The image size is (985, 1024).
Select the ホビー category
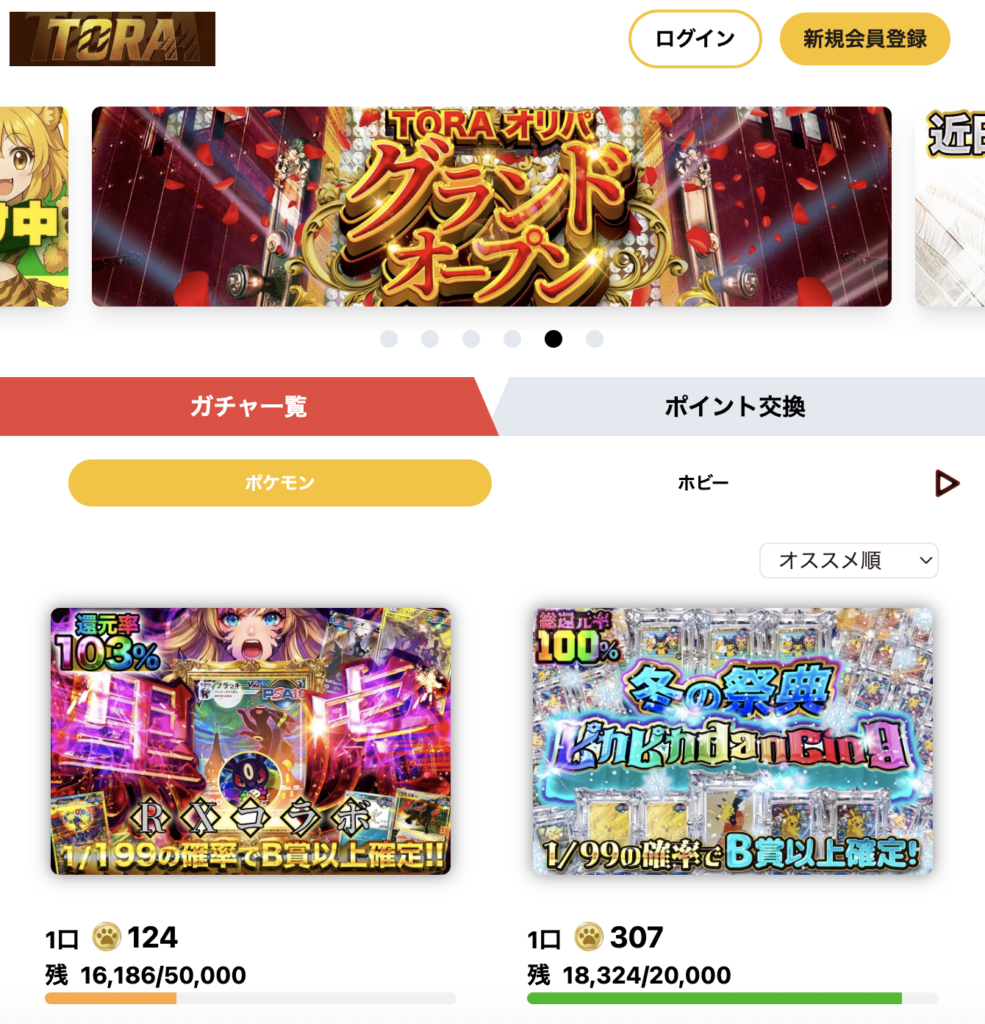tap(703, 483)
